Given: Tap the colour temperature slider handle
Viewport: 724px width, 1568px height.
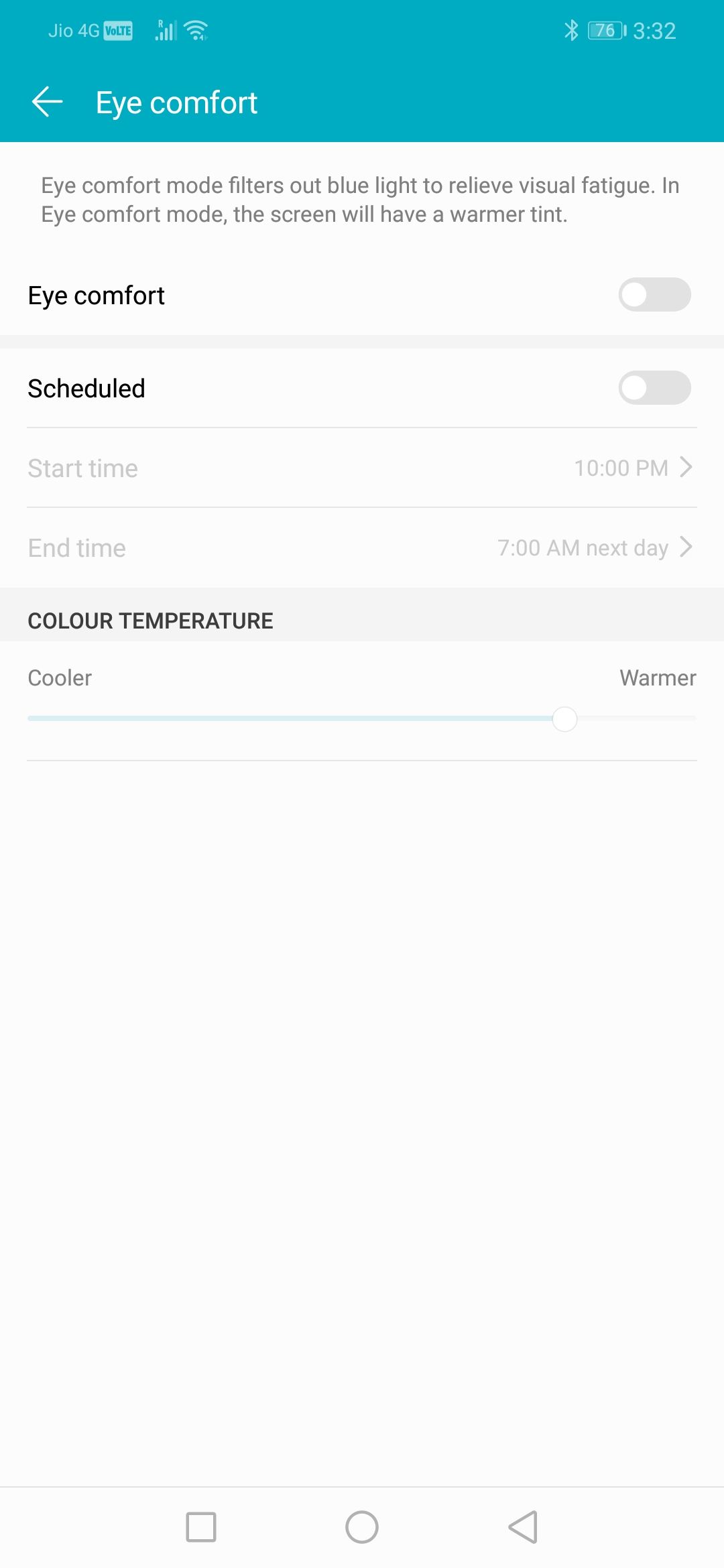Looking at the screenshot, I should pyautogui.click(x=564, y=719).
